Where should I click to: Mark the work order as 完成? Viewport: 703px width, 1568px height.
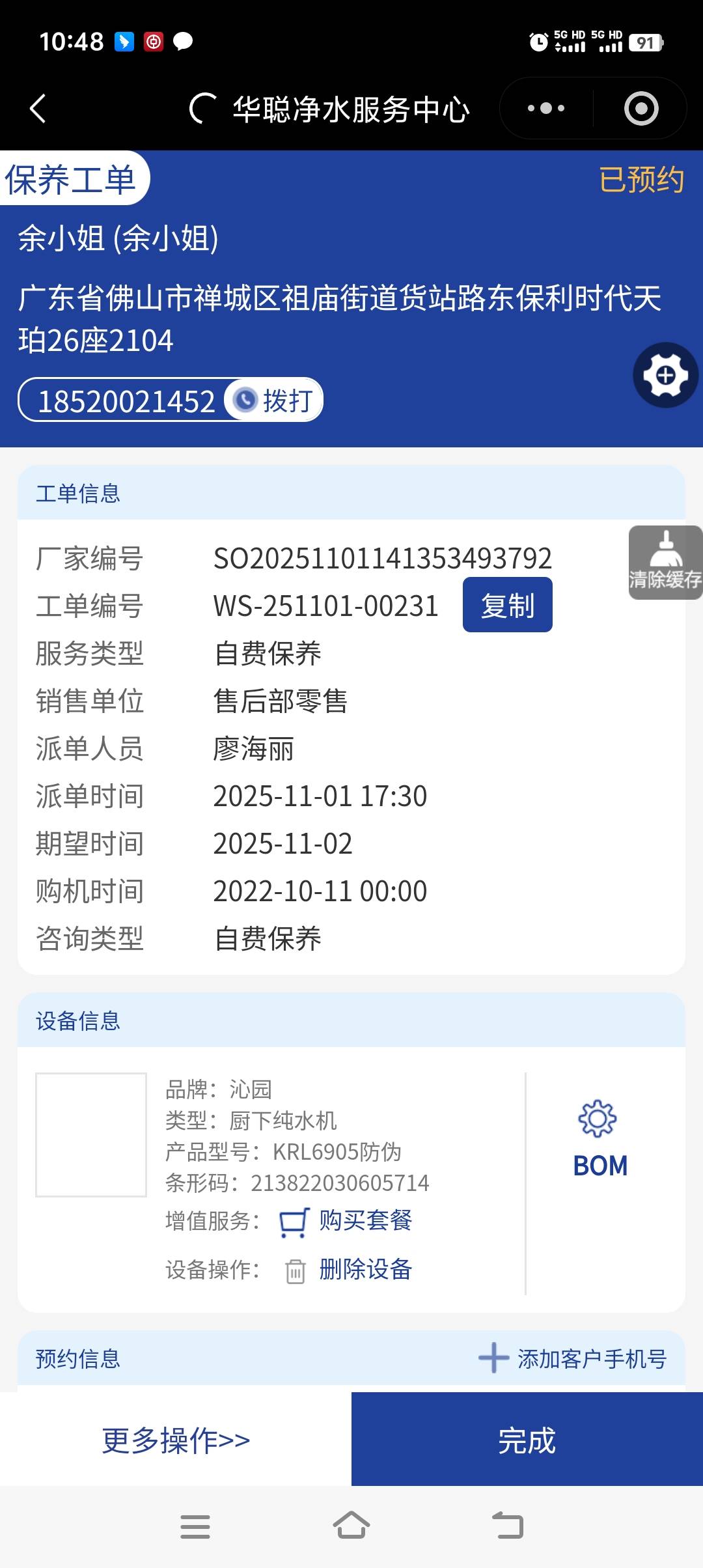[527, 1440]
